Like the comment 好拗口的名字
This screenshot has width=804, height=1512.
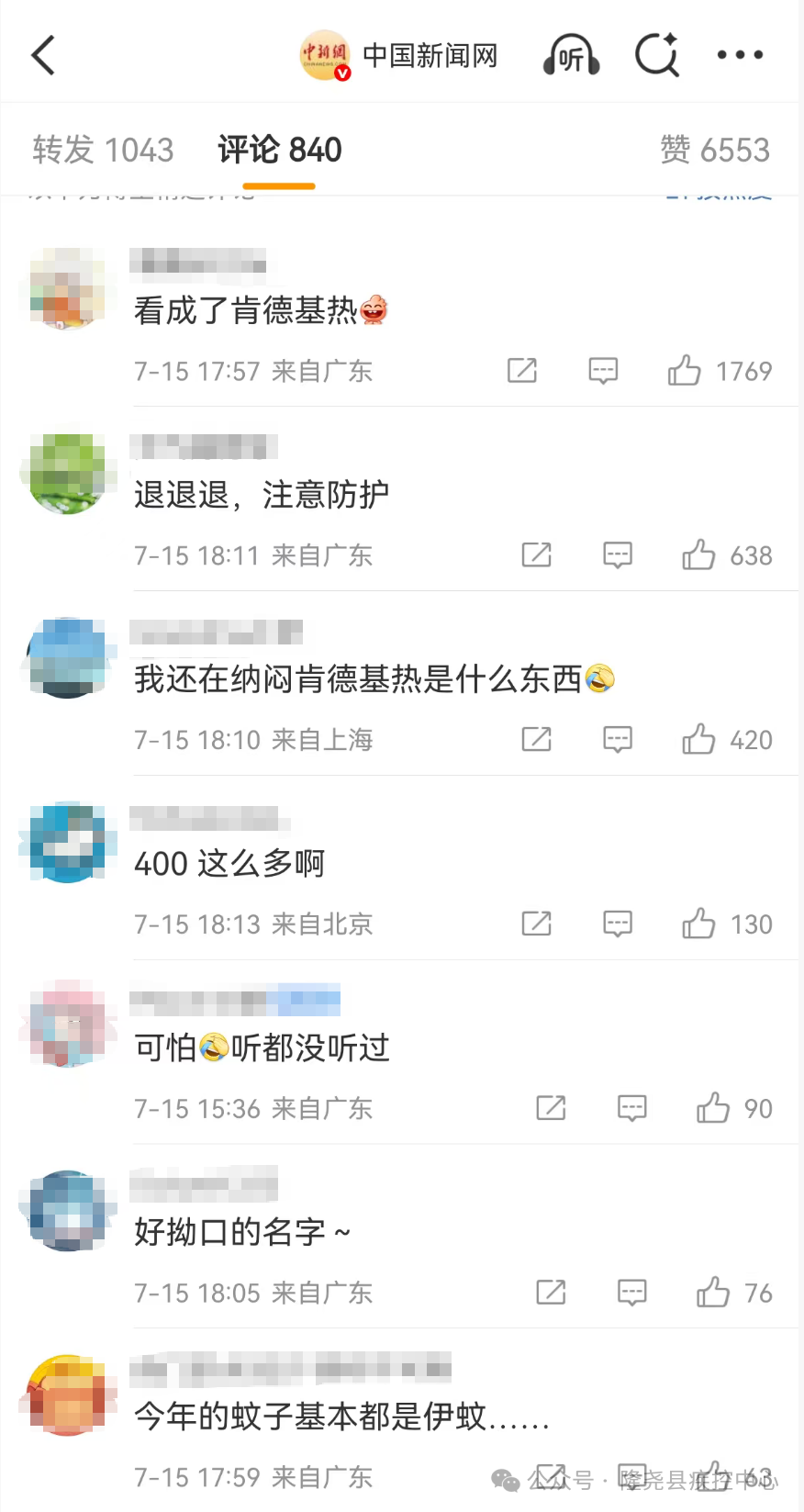pyautogui.click(x=713, y=1293)
